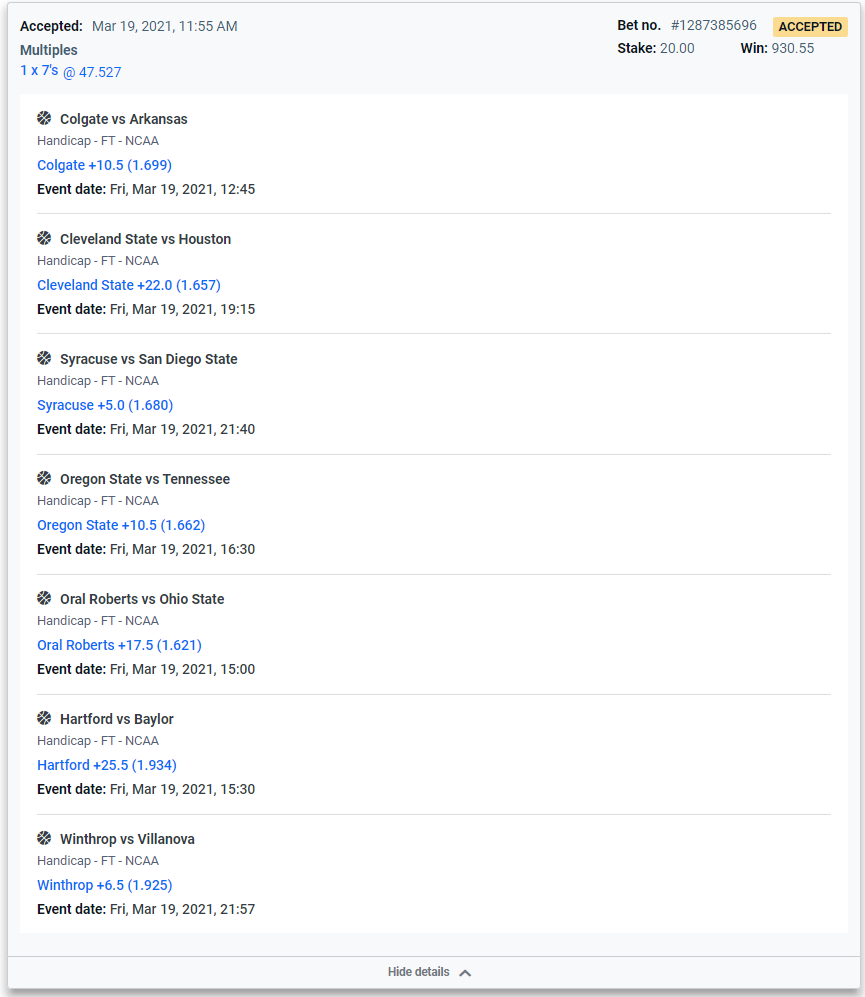Open the Hartford +25.5 selection
This screenshot has width=865, height=997.
[x=106, y=765]
